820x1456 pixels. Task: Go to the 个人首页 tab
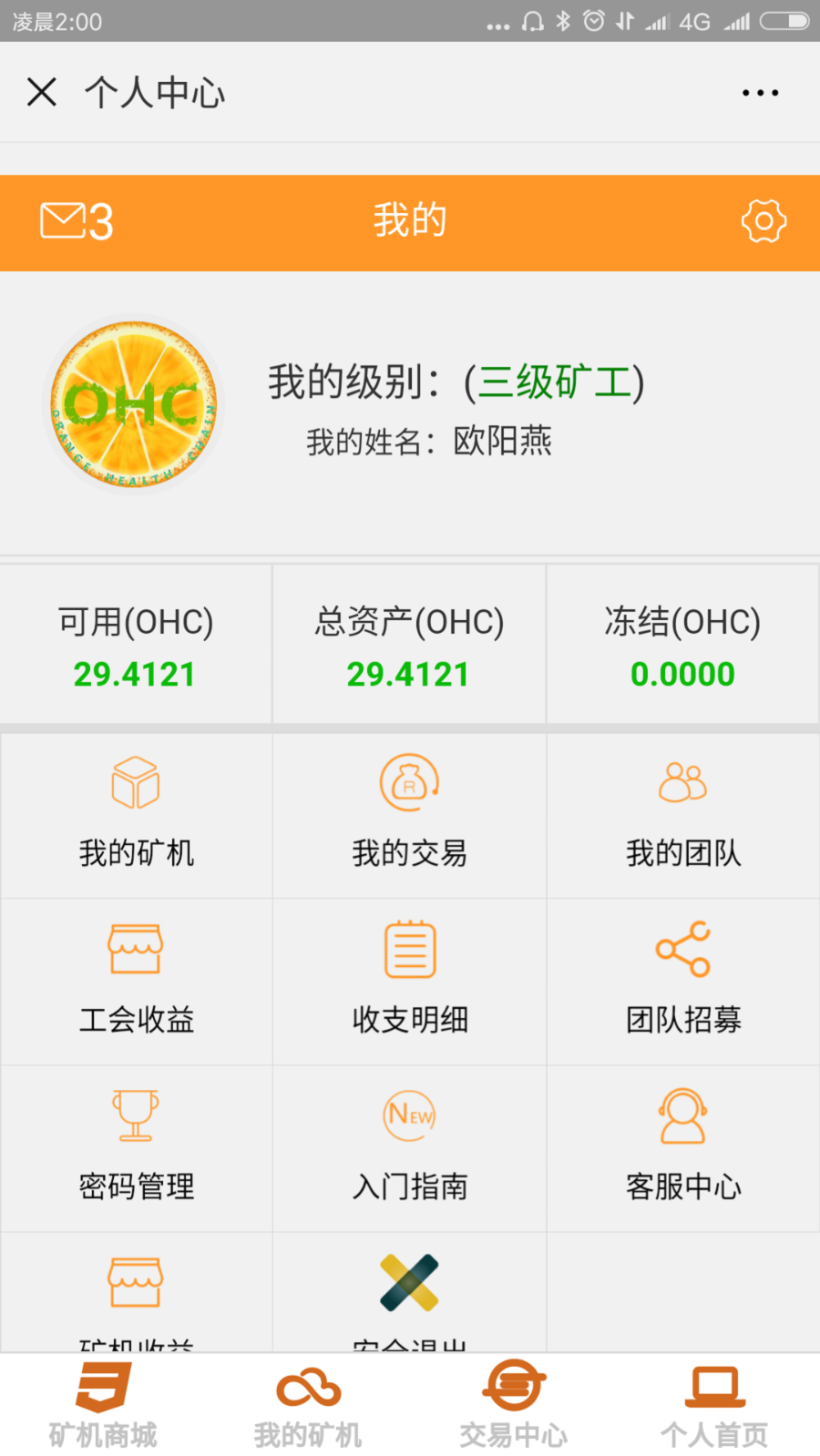(x=716, y=1402)
